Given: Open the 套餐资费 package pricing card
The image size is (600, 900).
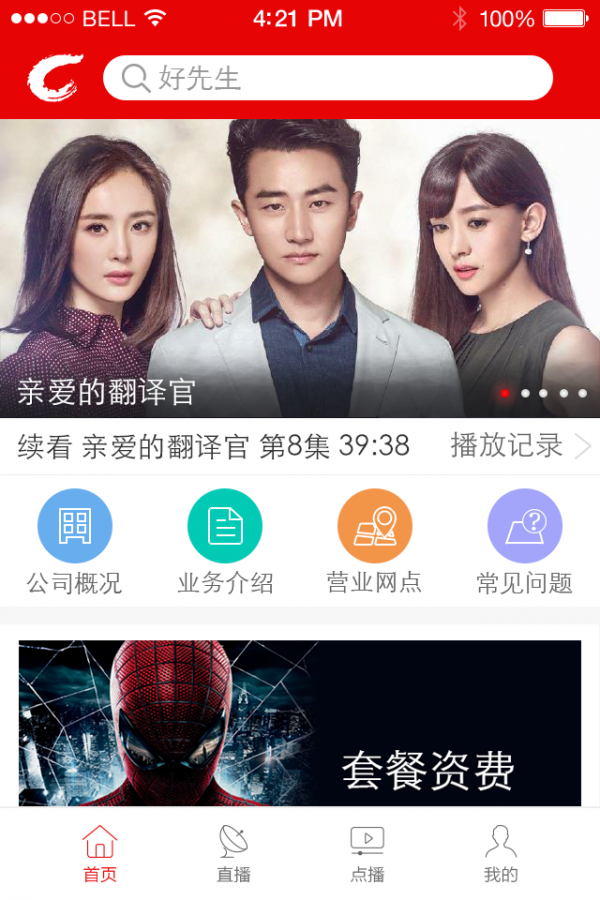Looking at the screenshot, I should tap(300, 723).
